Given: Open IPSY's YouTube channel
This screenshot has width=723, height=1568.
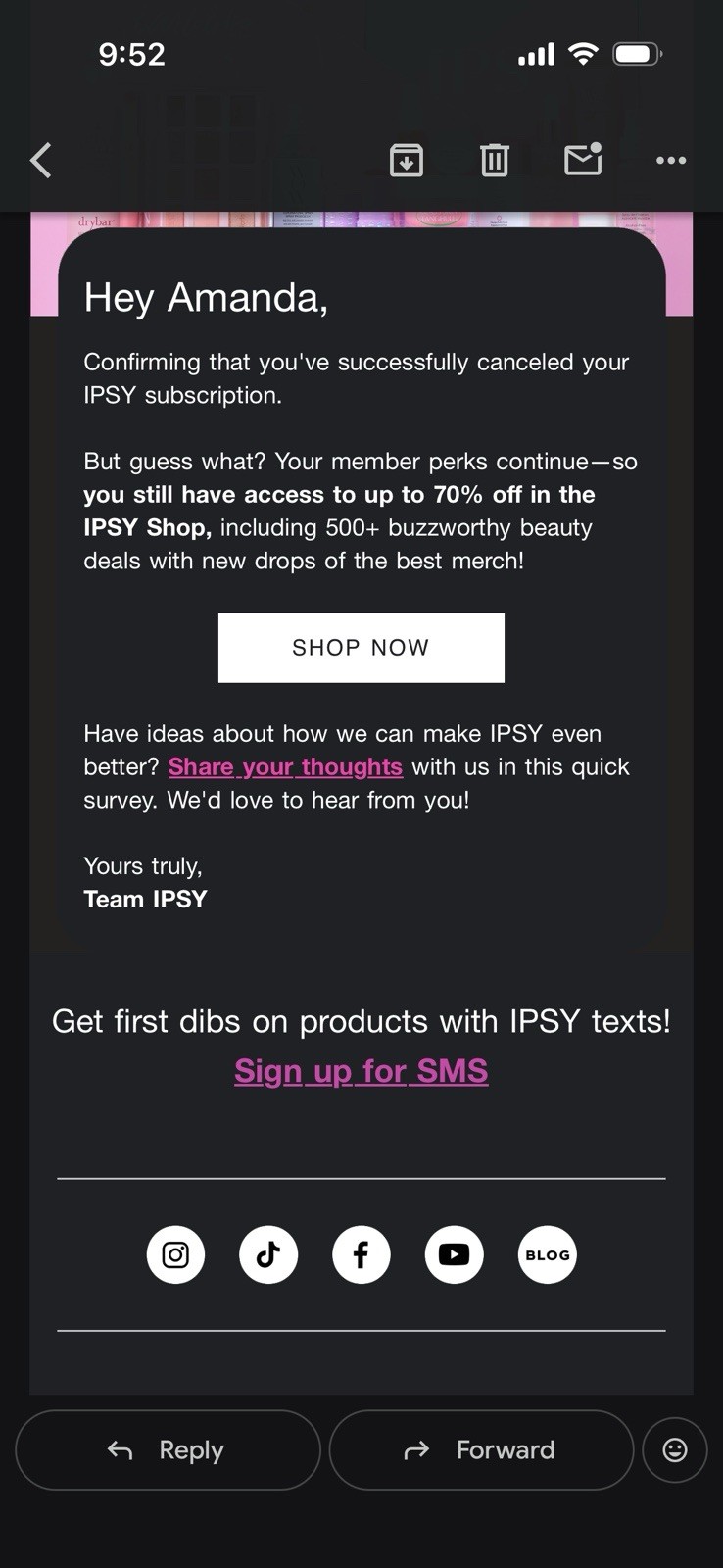Looking at the screenshot, I should coord(454,1254).
